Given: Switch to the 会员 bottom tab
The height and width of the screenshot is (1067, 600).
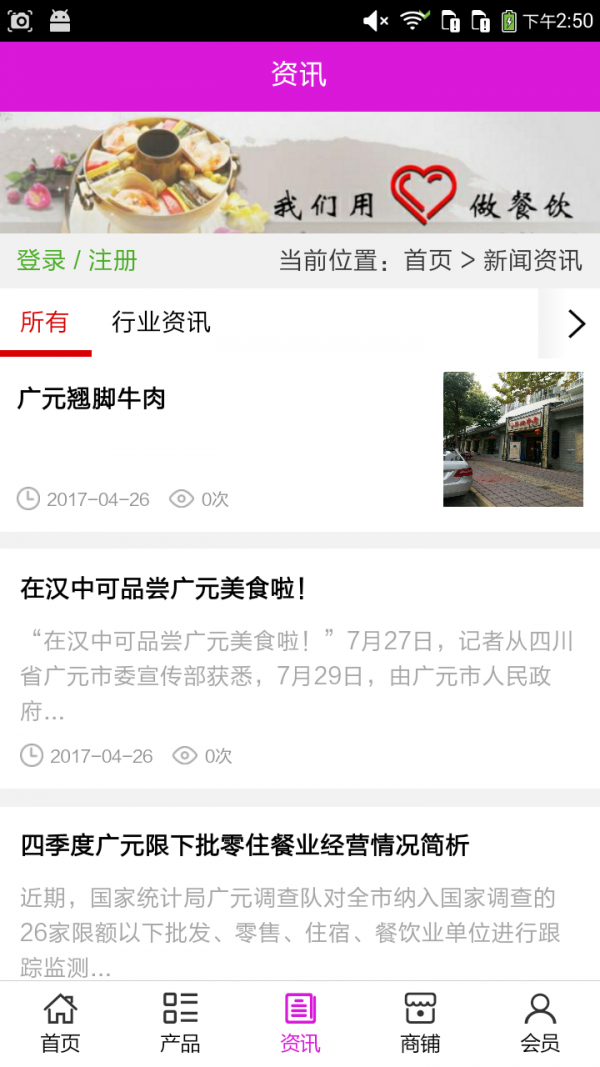Looking at the screenshot, I should (x=540, y=1023).
